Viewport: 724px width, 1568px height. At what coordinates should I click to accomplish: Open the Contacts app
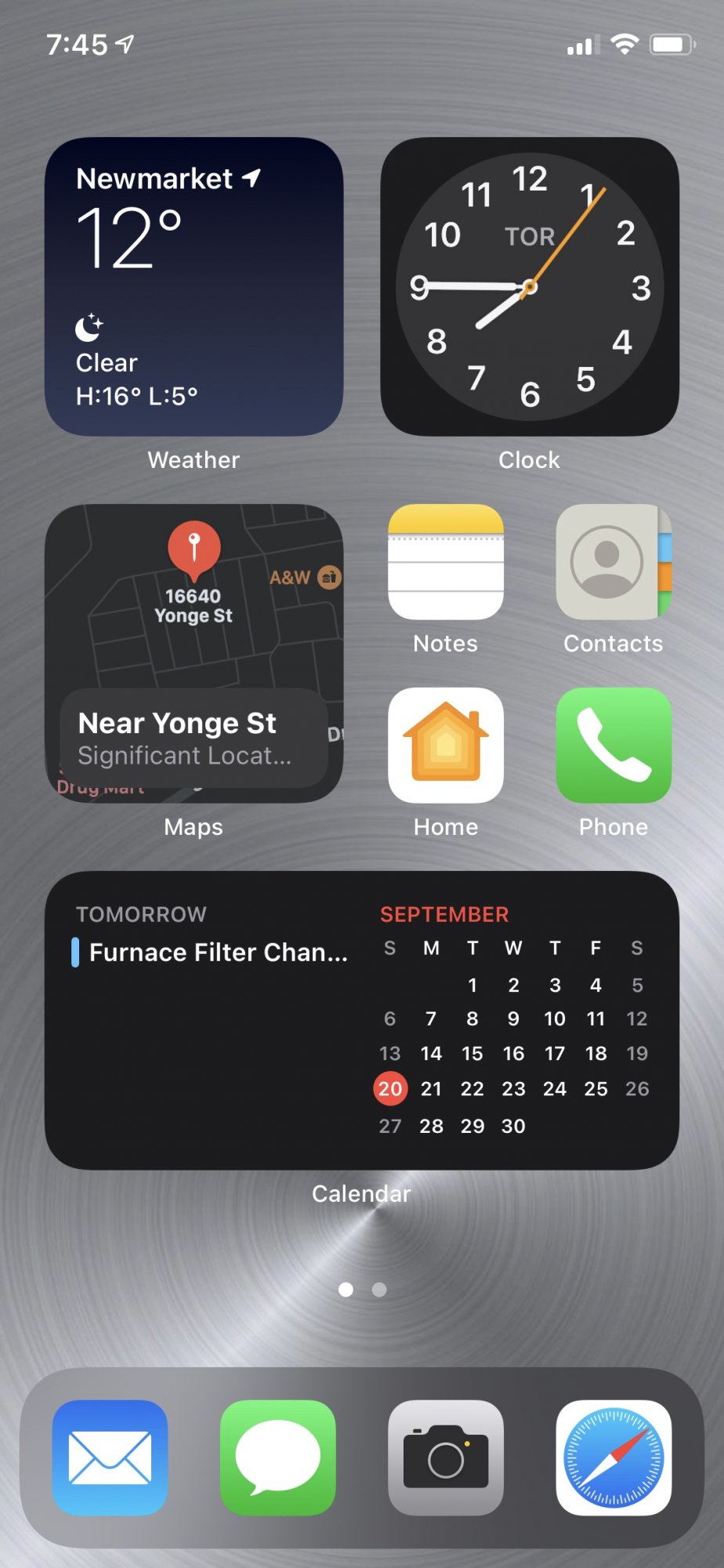click(613, 562)
